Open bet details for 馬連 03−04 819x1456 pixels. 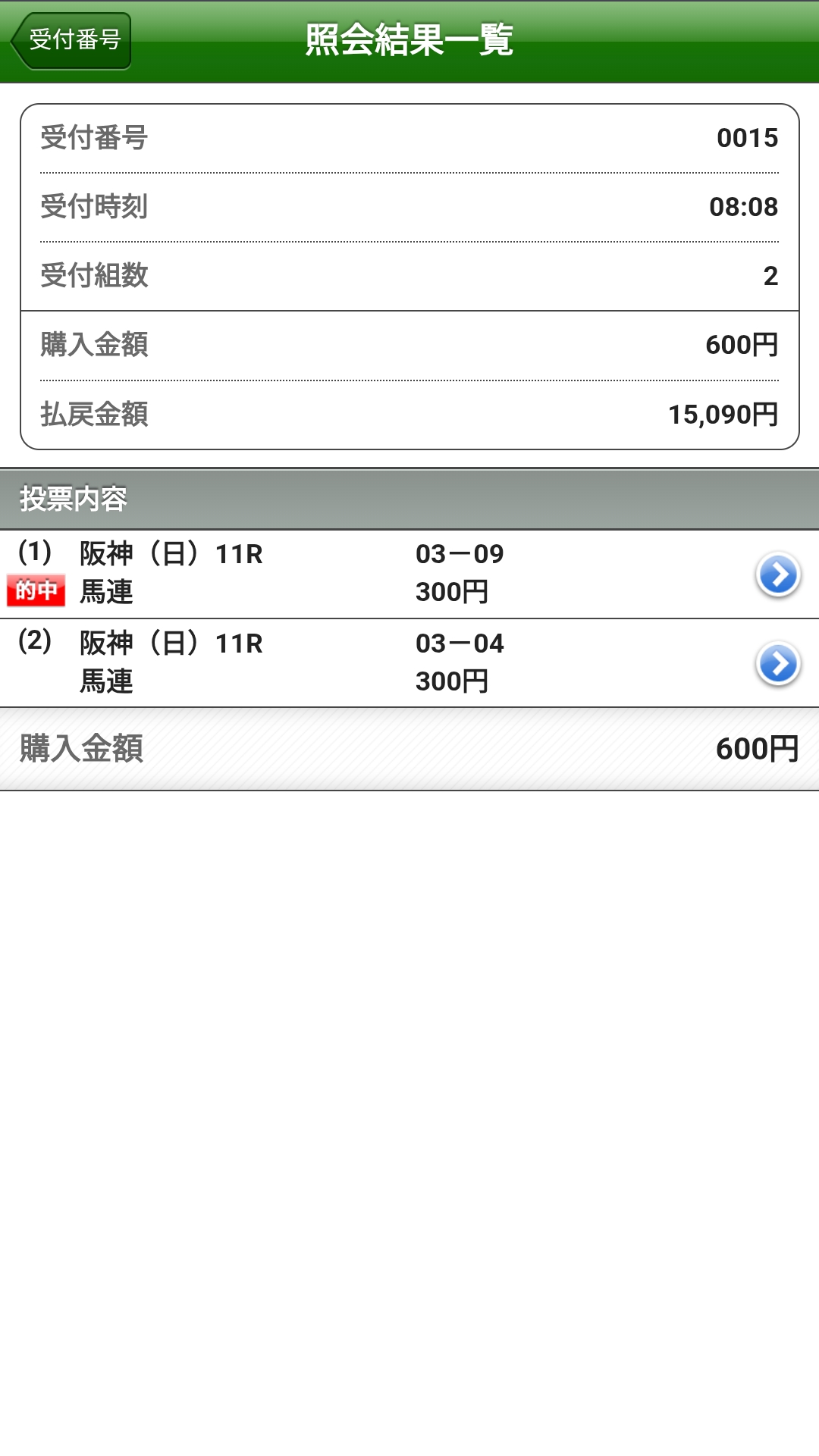777,664
